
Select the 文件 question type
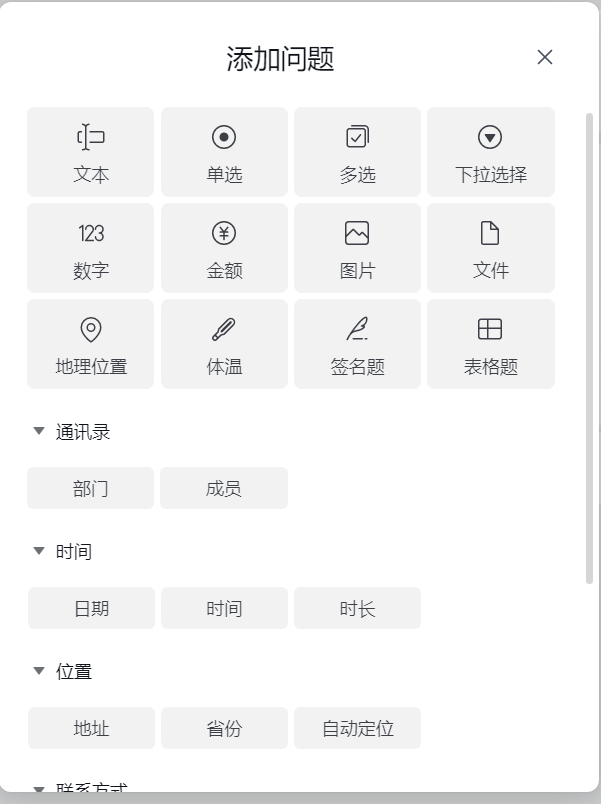(491, 248)
